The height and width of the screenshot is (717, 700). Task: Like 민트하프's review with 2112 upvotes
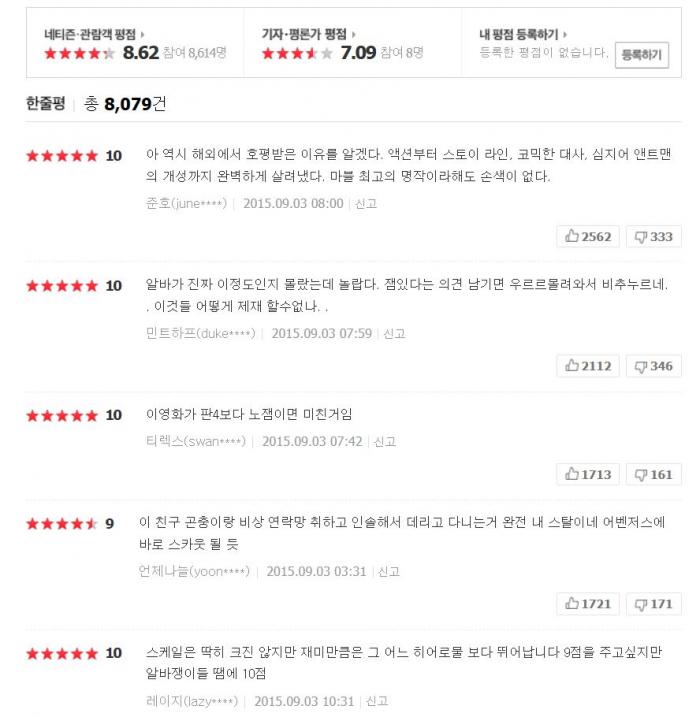[588, 366]
